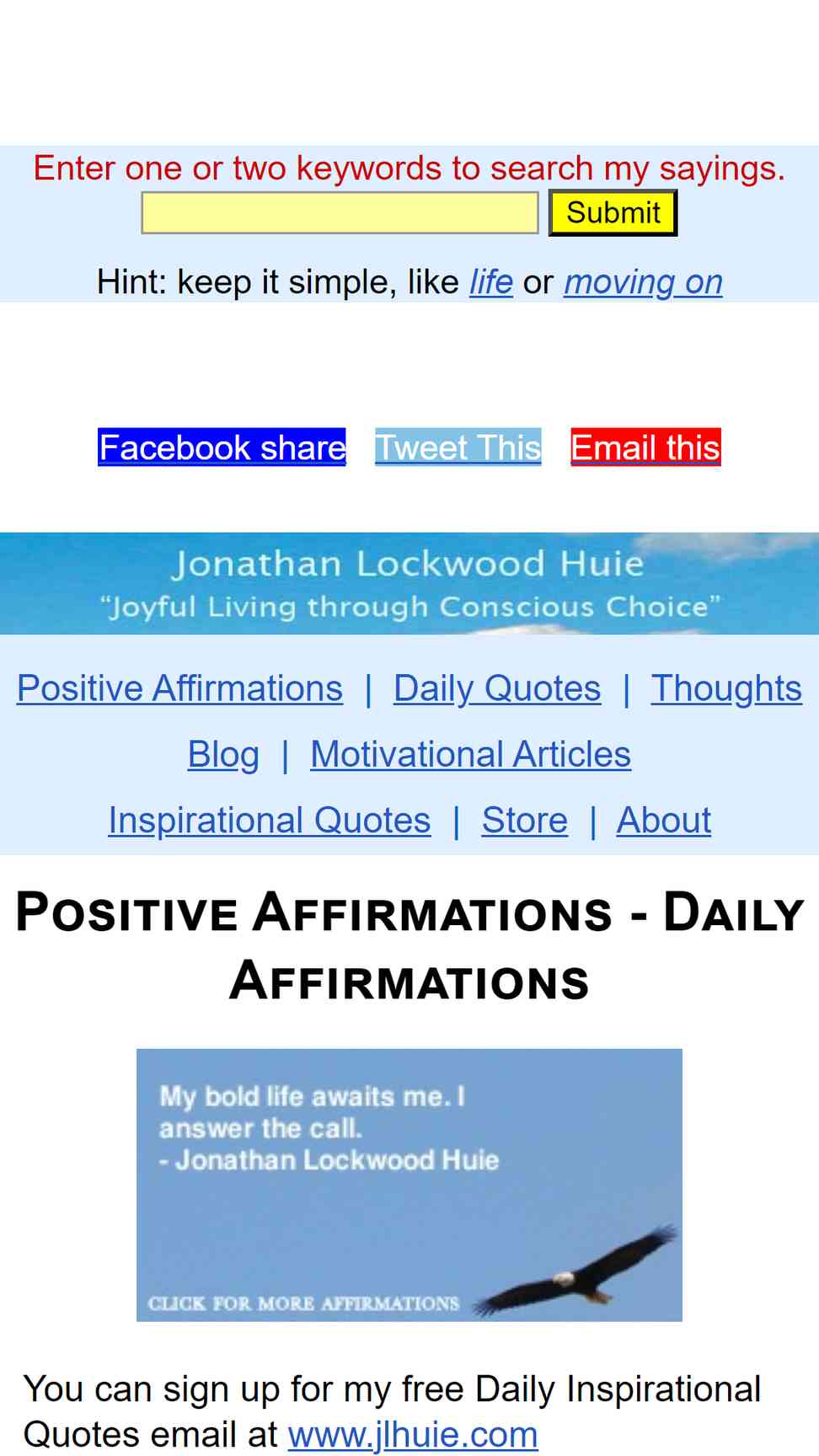Open the Store link
The height and width of the screenshot is (1456, 819).
click(524, 820)
